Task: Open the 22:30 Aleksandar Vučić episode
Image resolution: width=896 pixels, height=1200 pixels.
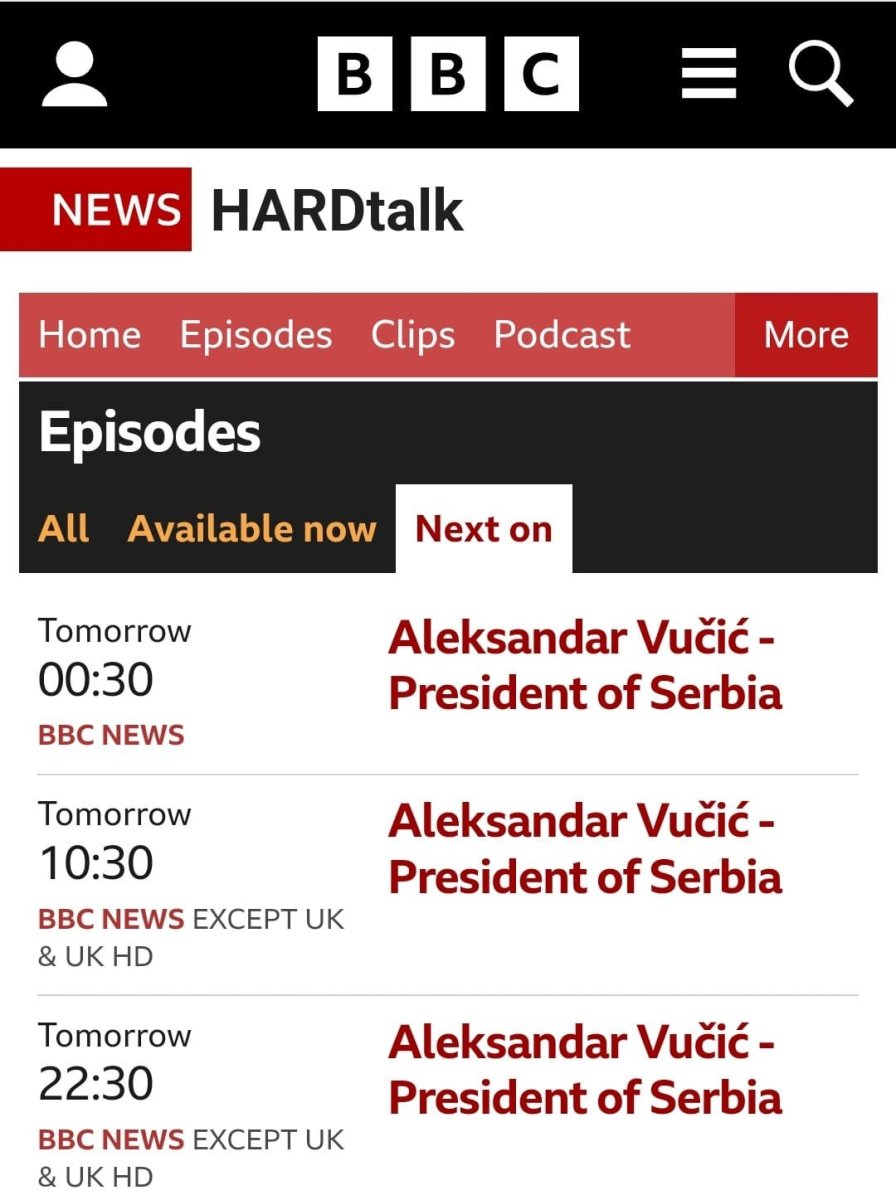Action: [x=584, y=1070]
